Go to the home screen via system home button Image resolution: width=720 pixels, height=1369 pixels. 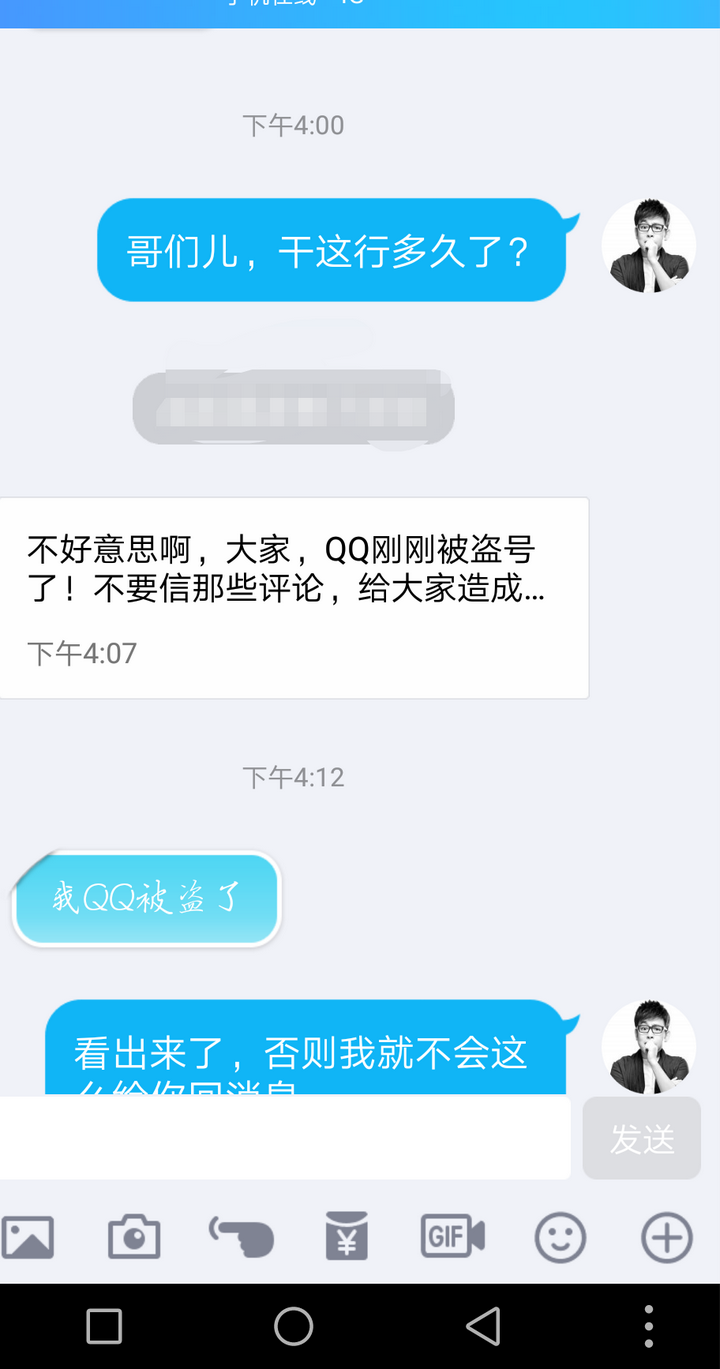(x=294, y=1326)
